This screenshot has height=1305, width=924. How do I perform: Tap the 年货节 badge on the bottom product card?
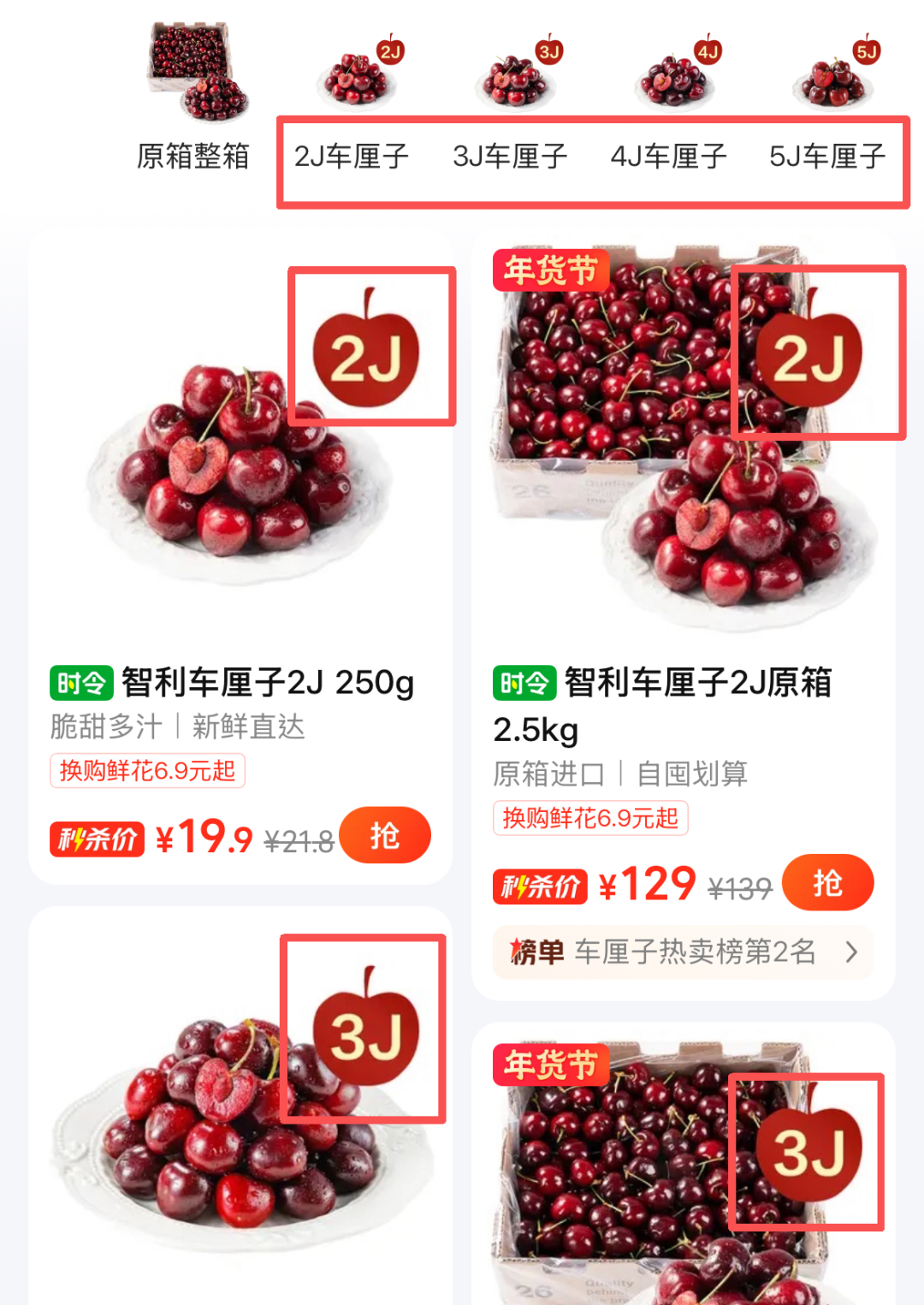(551, 1065)
